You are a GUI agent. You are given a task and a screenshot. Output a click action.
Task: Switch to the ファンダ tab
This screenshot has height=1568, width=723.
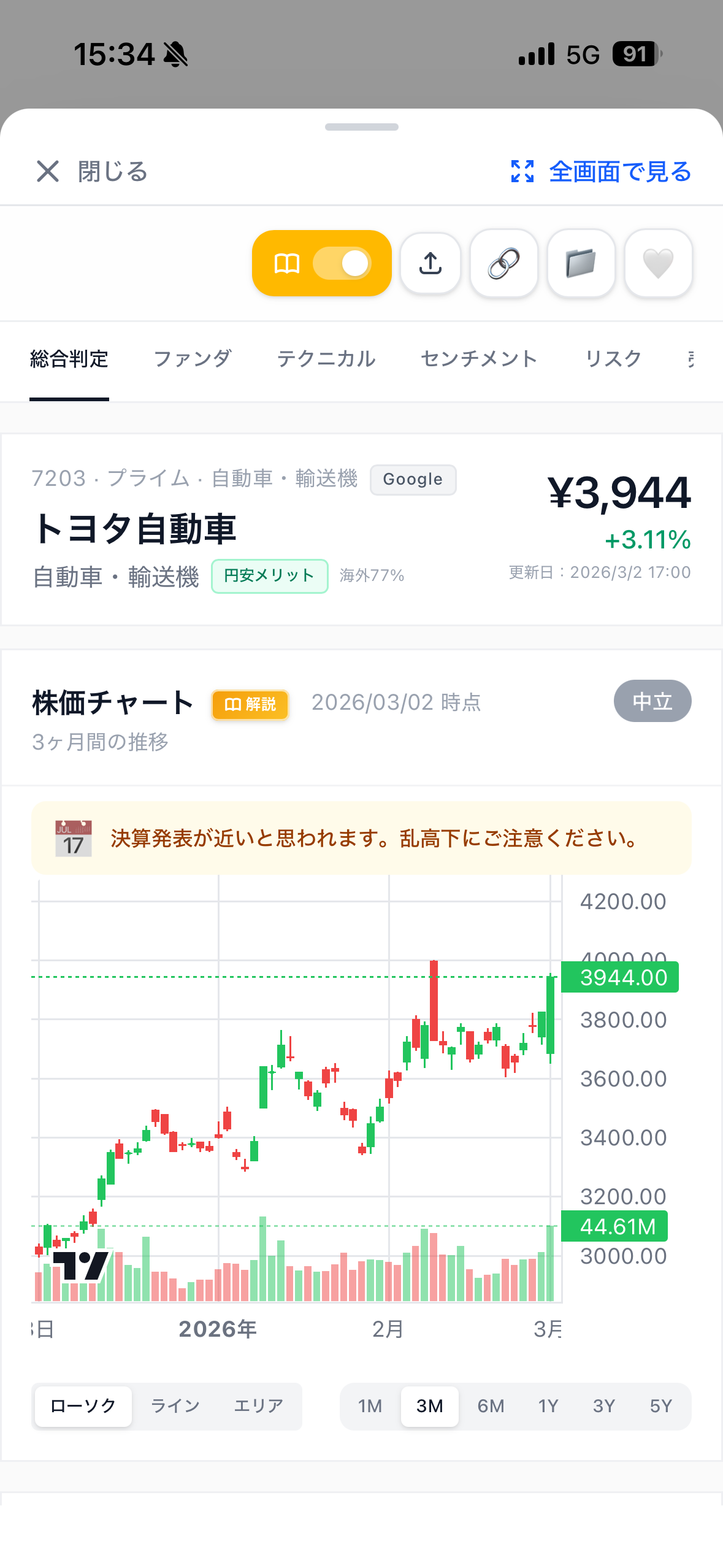193,359
